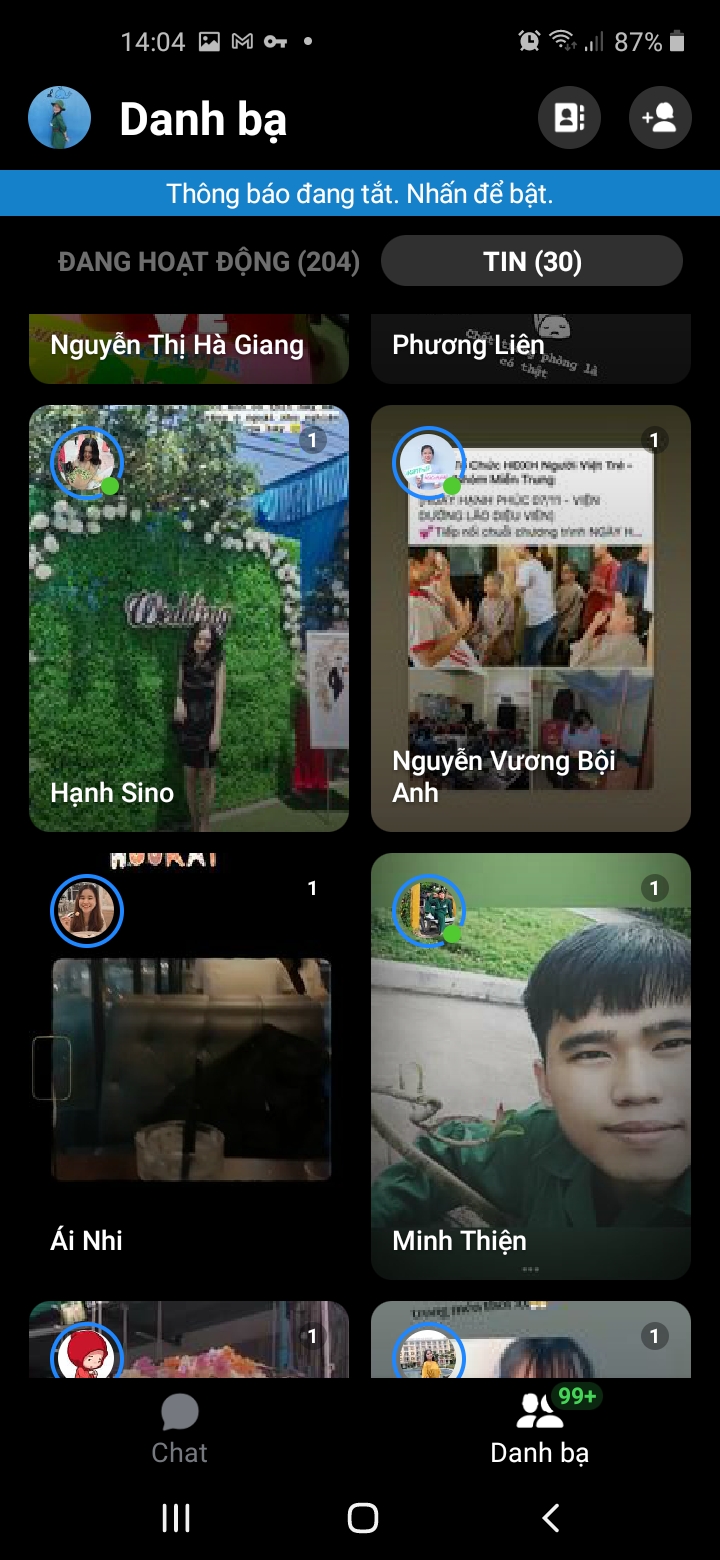Tap the add contact icon
720x1560 pixels.
tap(660, 118)
